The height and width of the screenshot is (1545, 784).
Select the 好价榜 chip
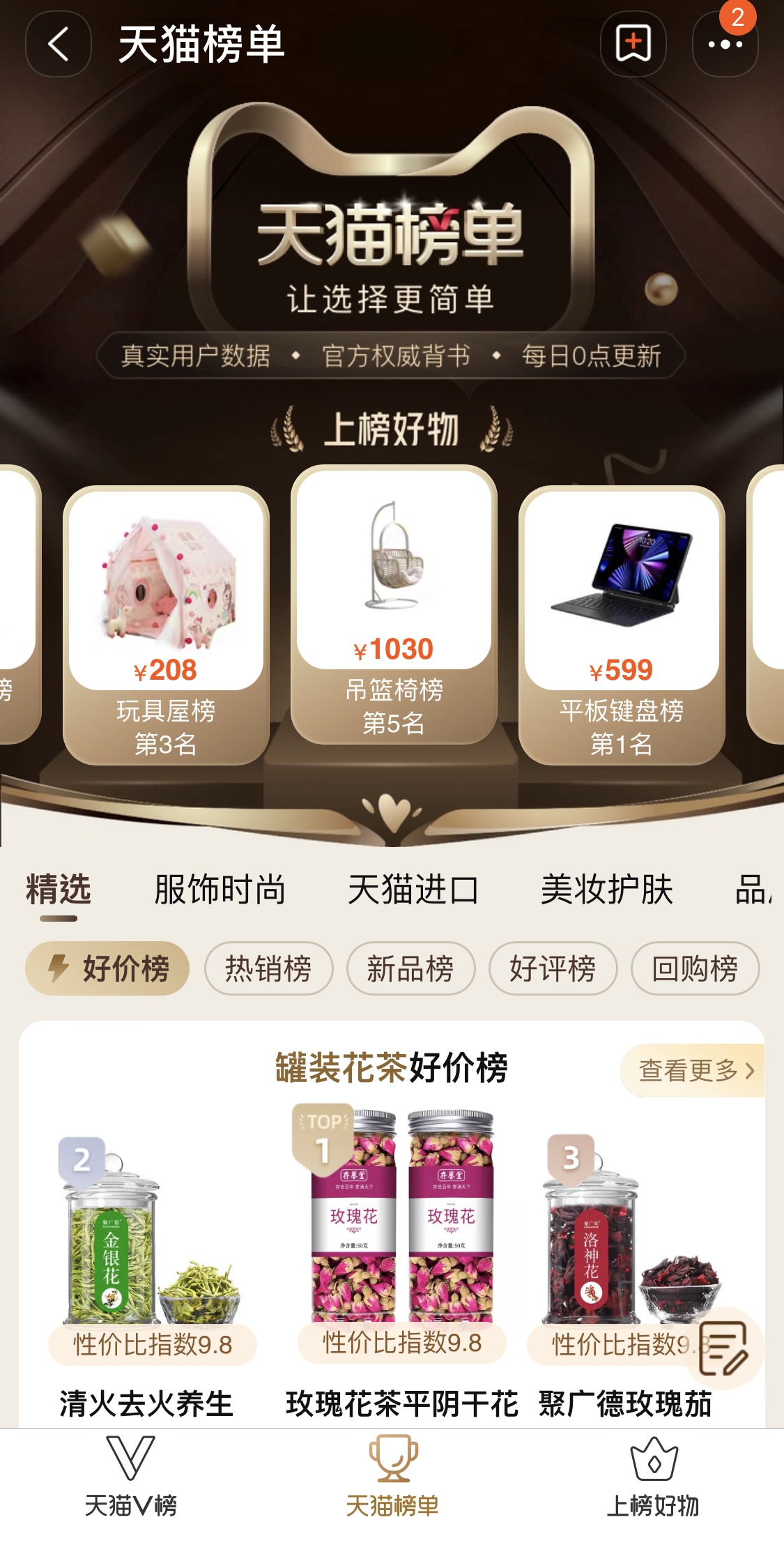(x=108, y=968)
